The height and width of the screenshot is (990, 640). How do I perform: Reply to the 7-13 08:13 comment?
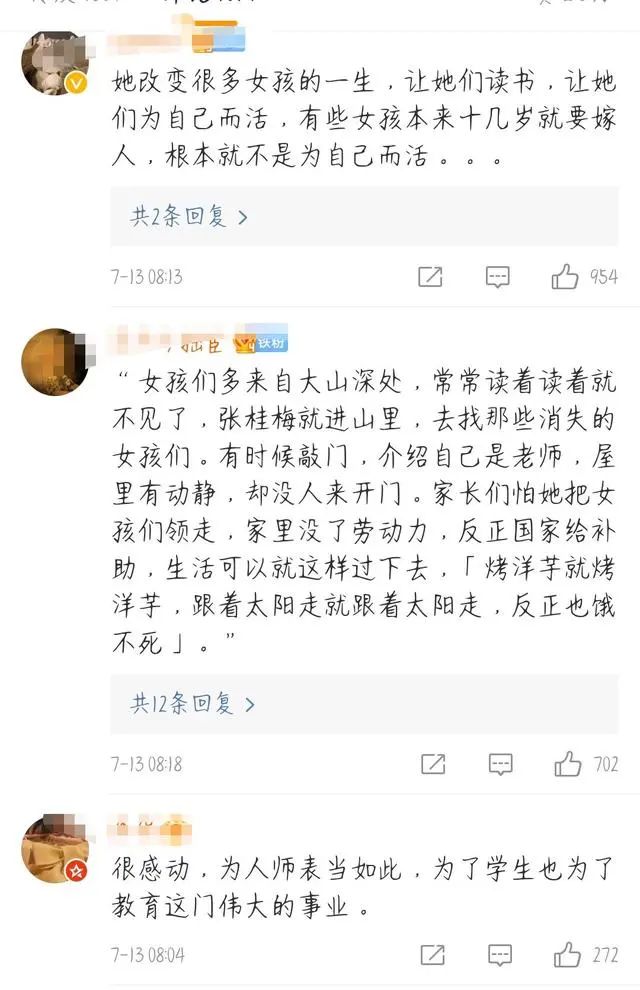pyautogui.click(x=497, y=277)
